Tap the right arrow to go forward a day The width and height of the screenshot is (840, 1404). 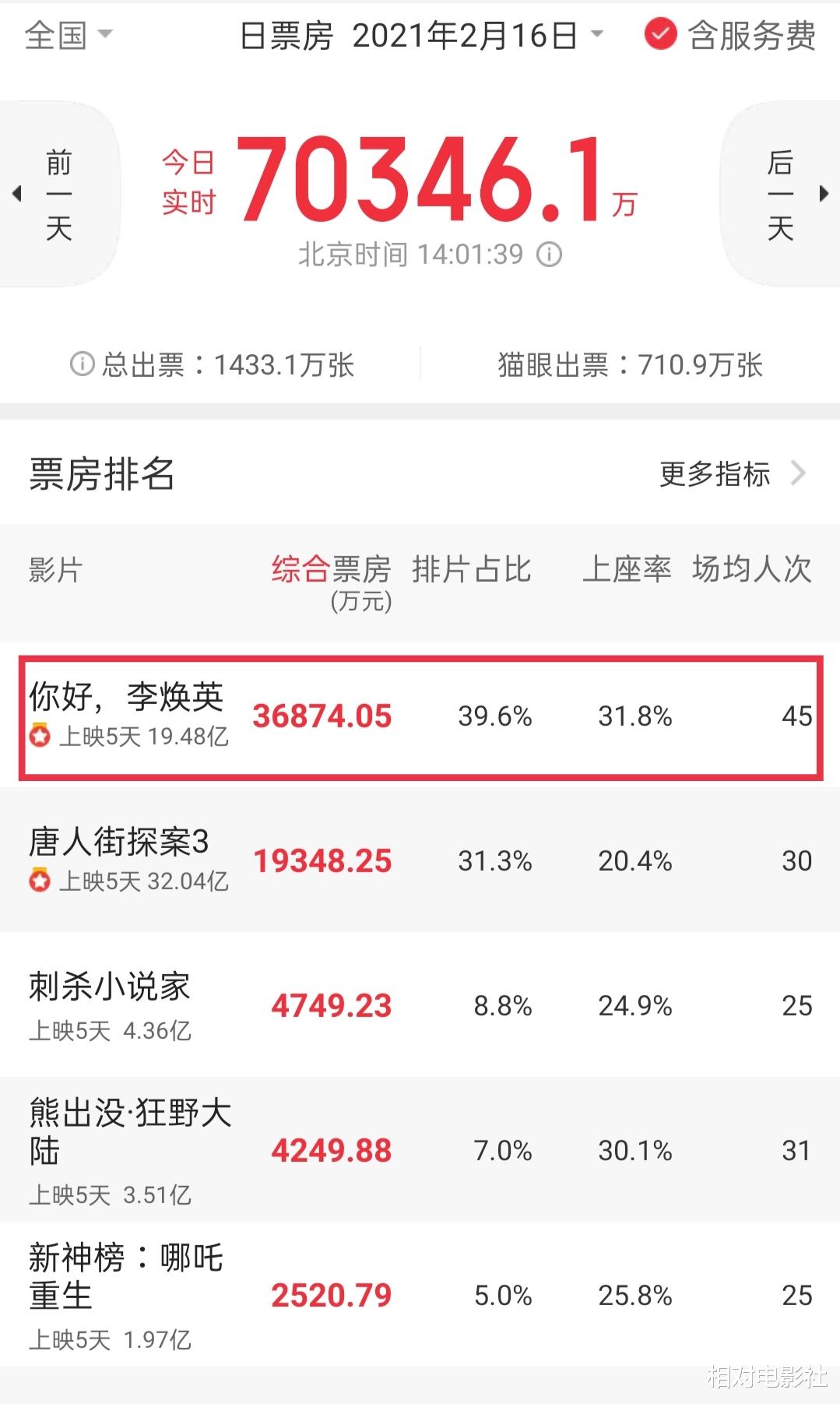[823, 195]
